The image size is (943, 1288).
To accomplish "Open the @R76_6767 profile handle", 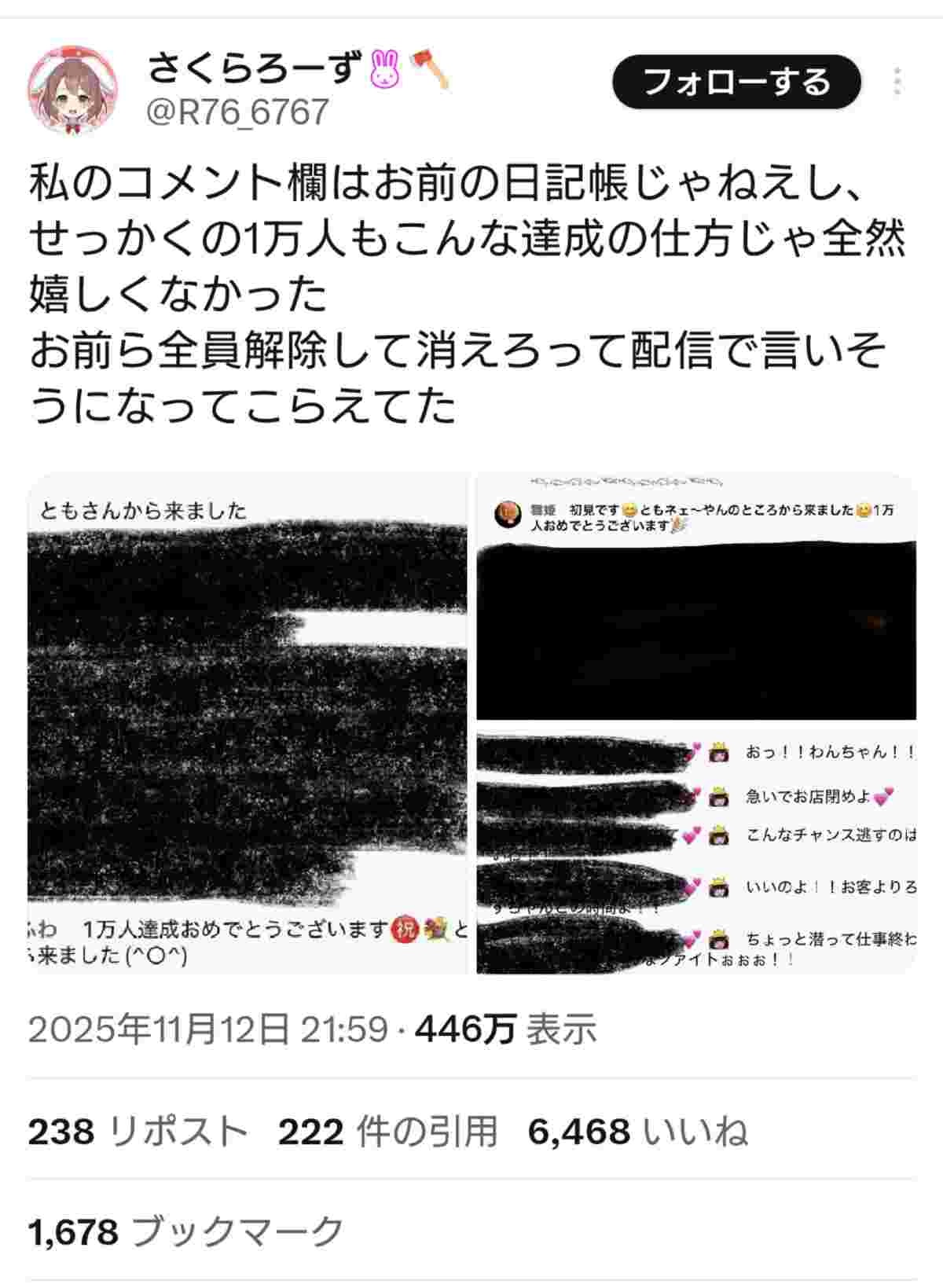I will click(238, 112).
